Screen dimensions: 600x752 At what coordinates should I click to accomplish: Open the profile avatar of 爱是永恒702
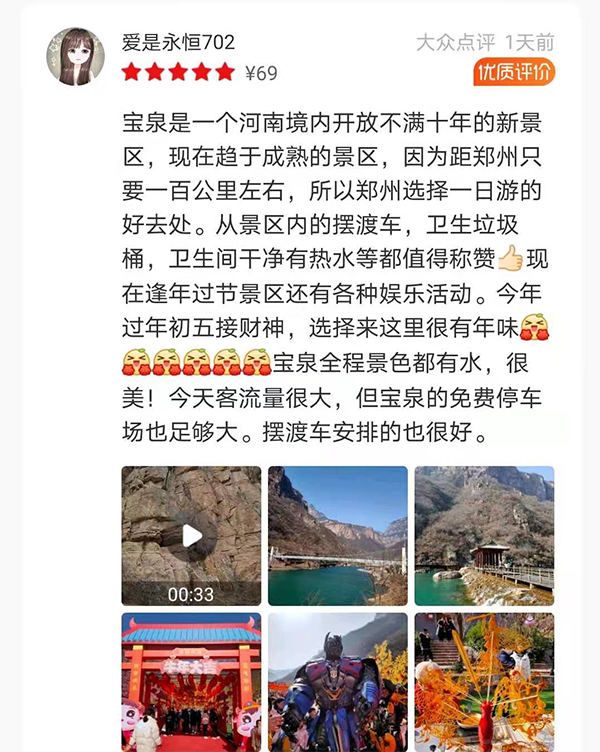75,55
